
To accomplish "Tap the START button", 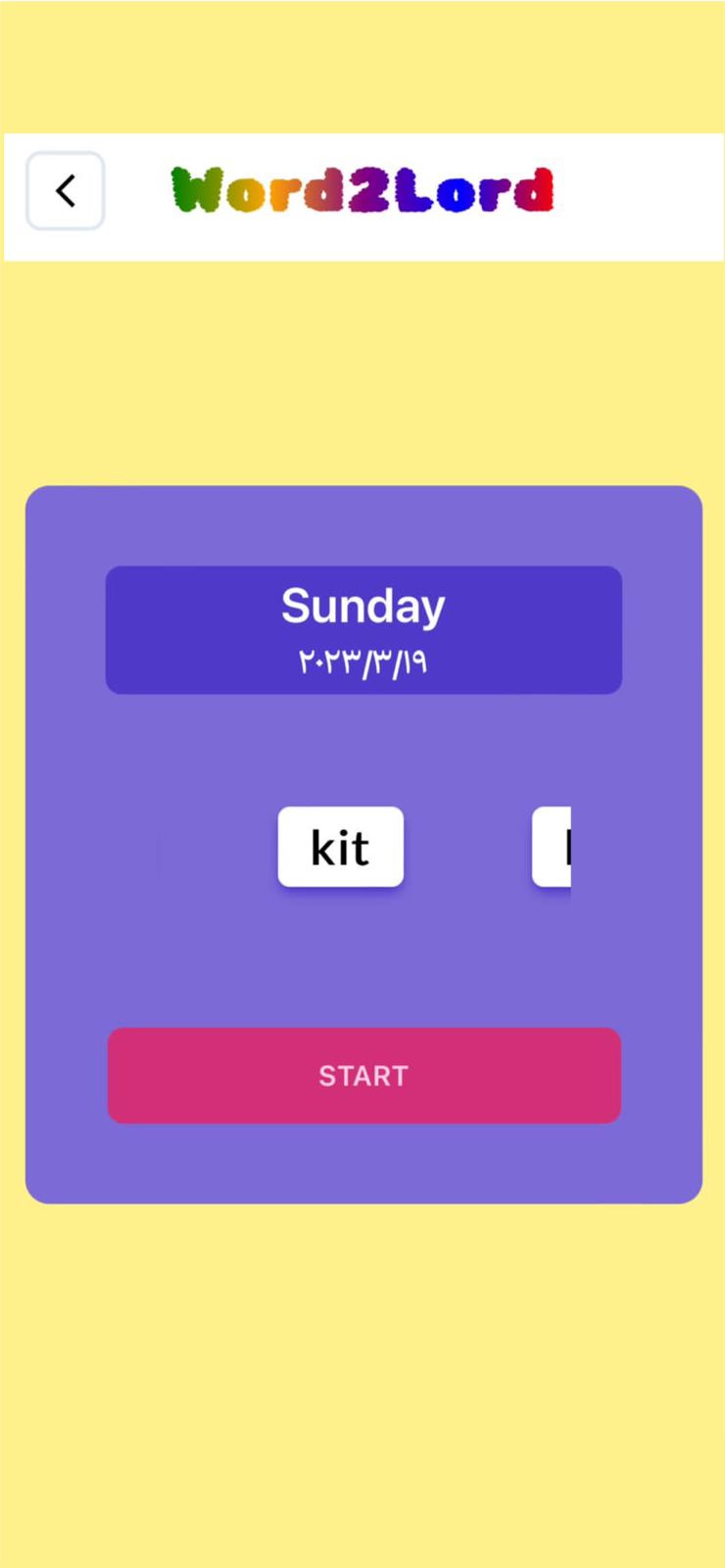I will coord(363,1075).
